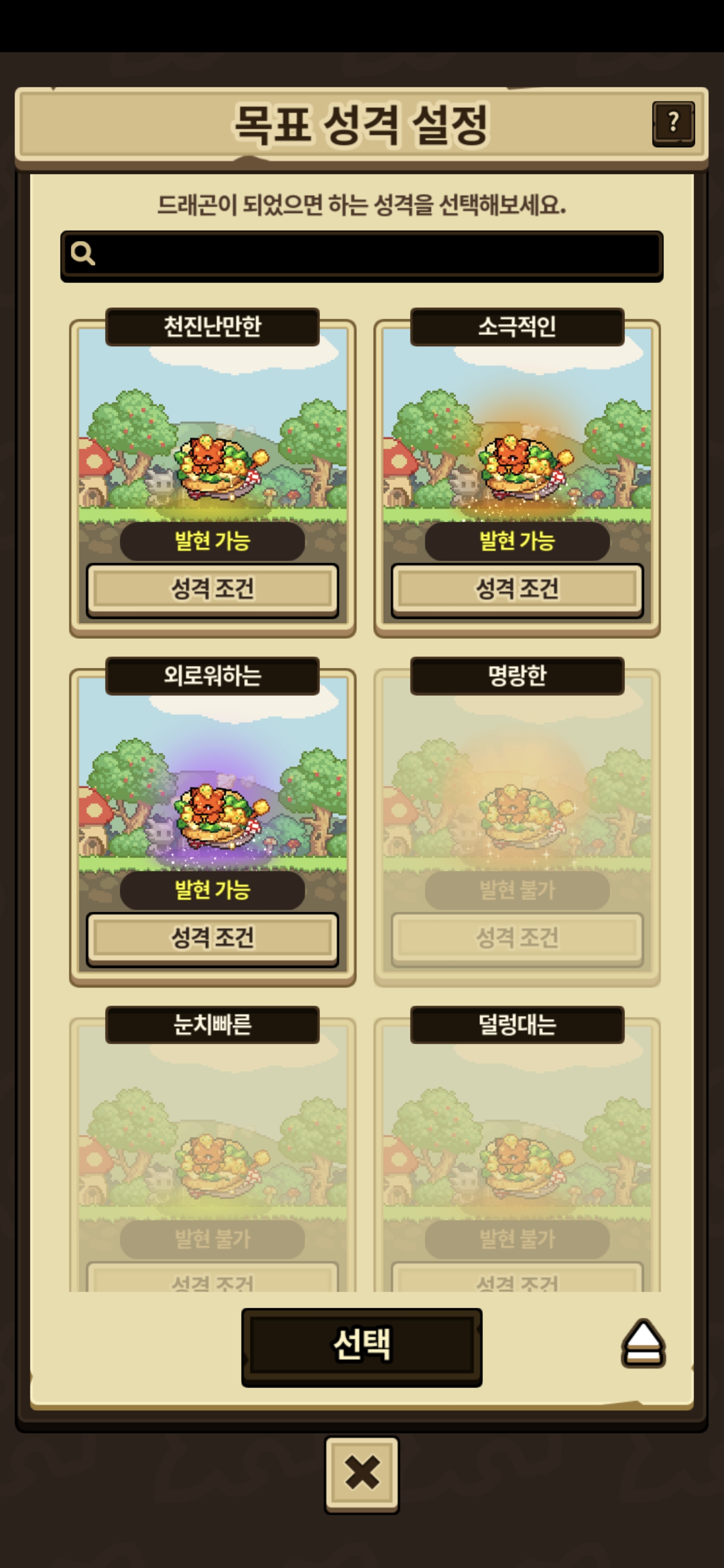Image resolution: width=724 pixels, height=1568 pixels.
Task: View 성격 조건 for 외로워하는
Action: coord(212,938)
